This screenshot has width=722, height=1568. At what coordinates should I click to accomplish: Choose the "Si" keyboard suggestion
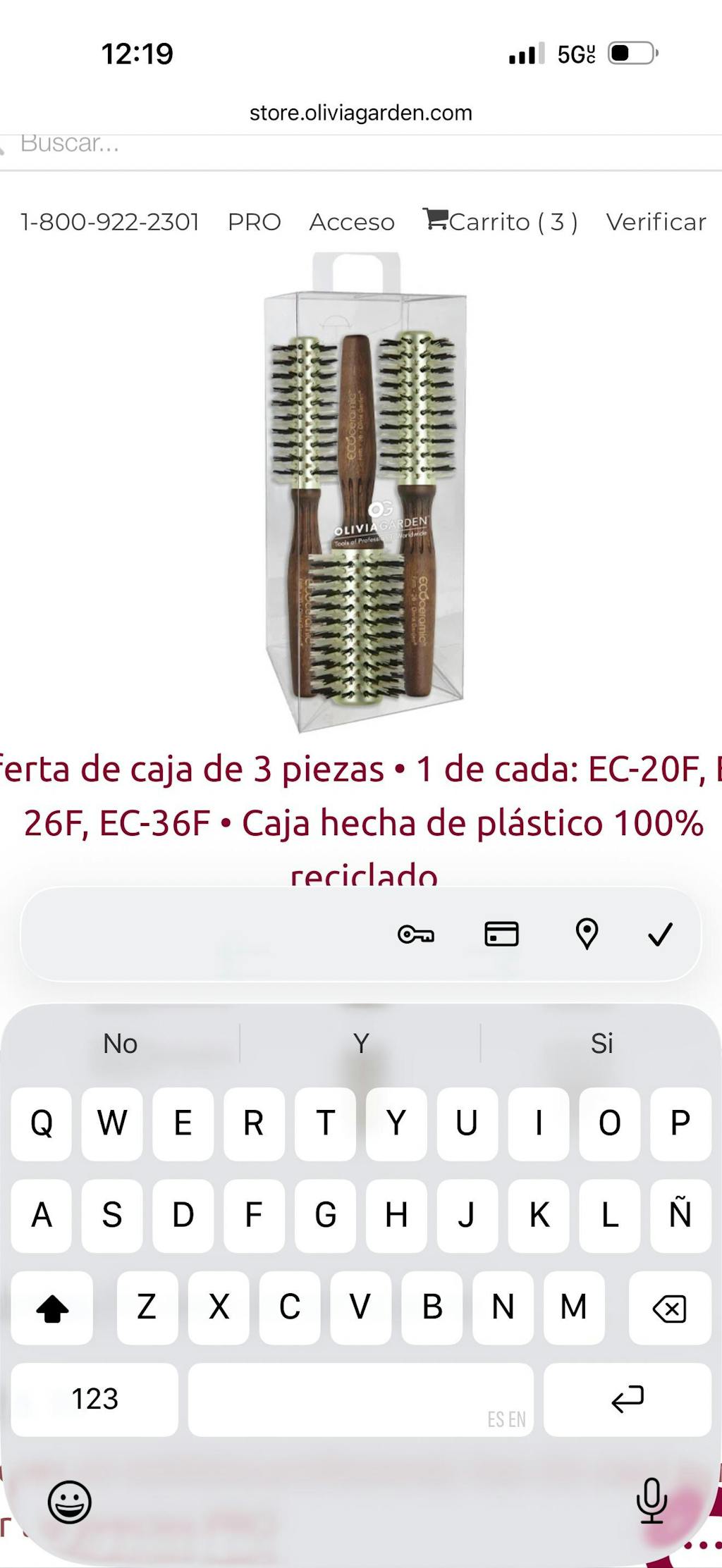coord(601,1044)
